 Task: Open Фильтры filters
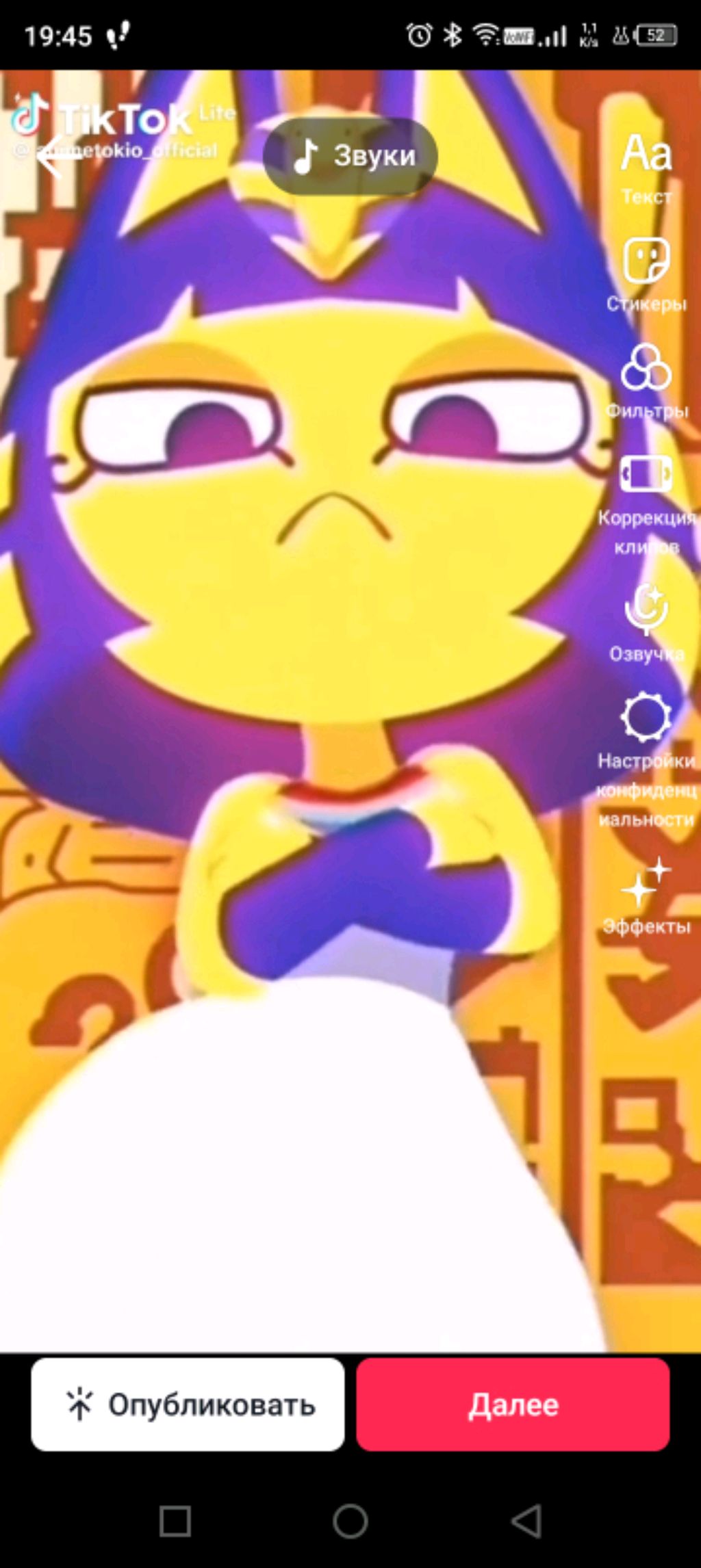(x=646, y=380)
